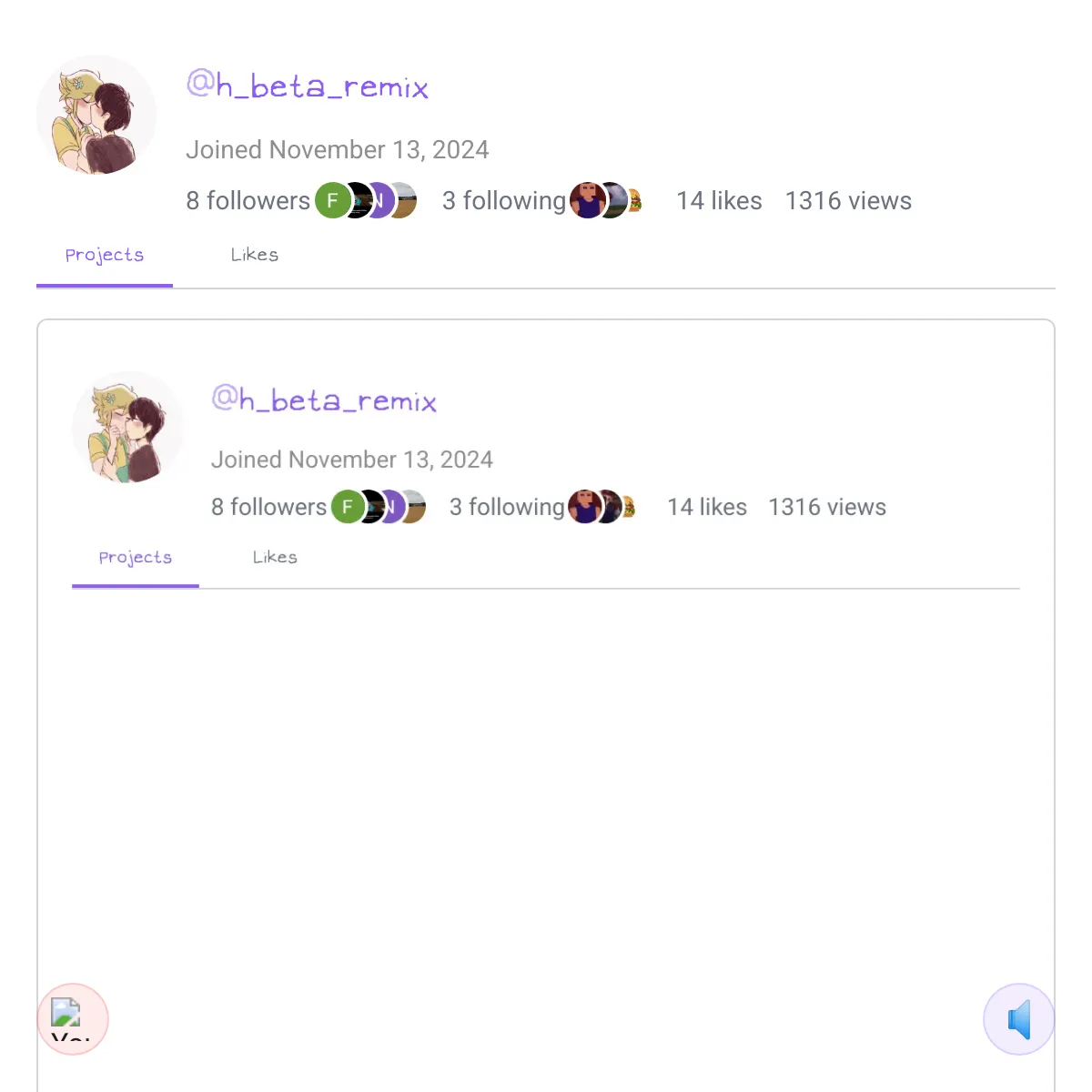1092x1092 pixels.
Task: Tap the speaker sound button
Action: 1018,1019
